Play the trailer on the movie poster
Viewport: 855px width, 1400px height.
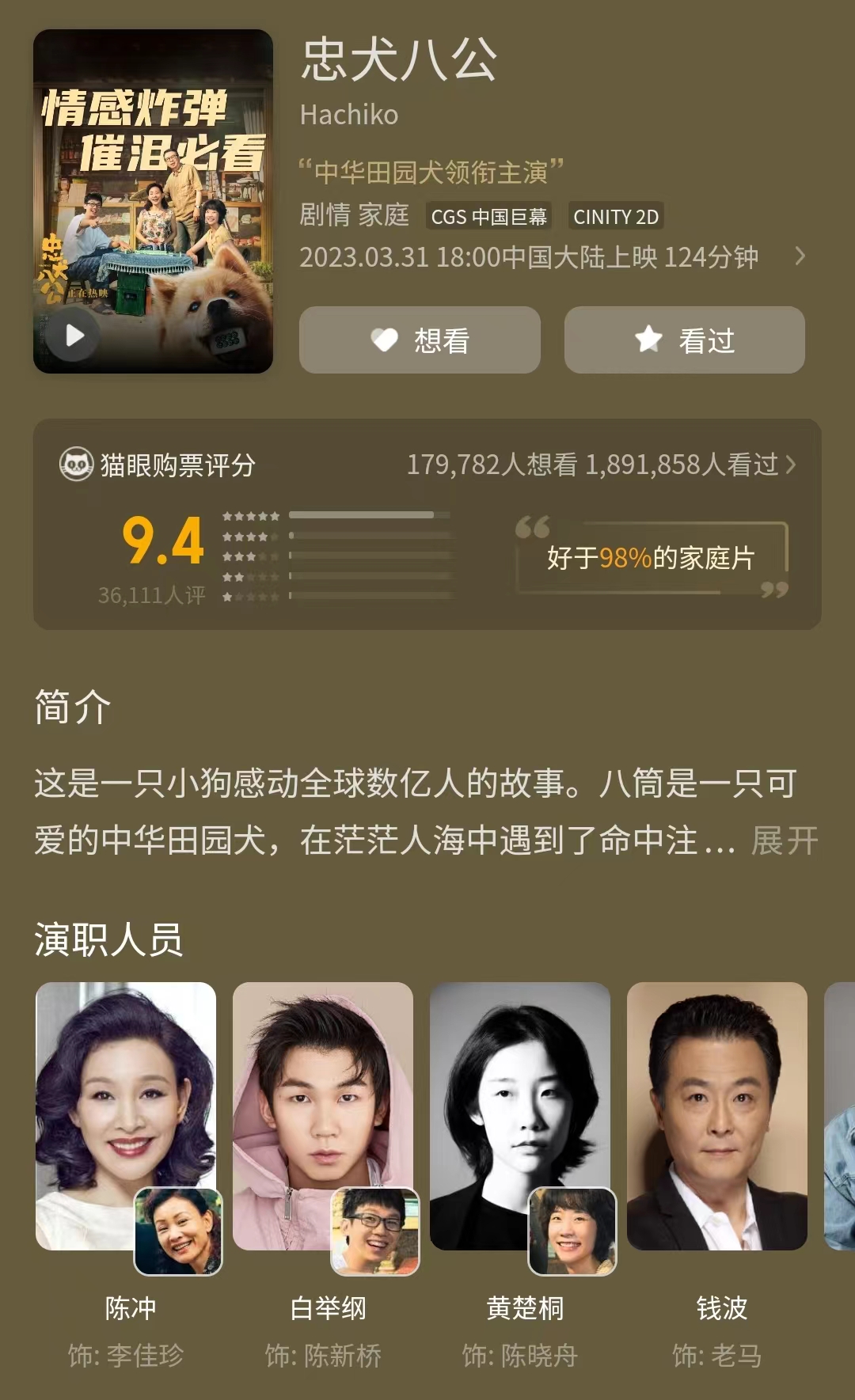[x=73, y=336]
